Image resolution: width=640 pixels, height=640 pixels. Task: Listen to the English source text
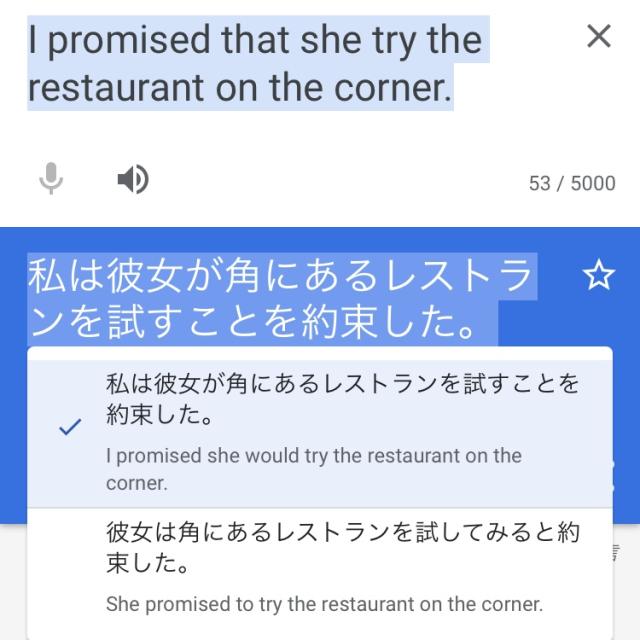[x=132, y=180]
